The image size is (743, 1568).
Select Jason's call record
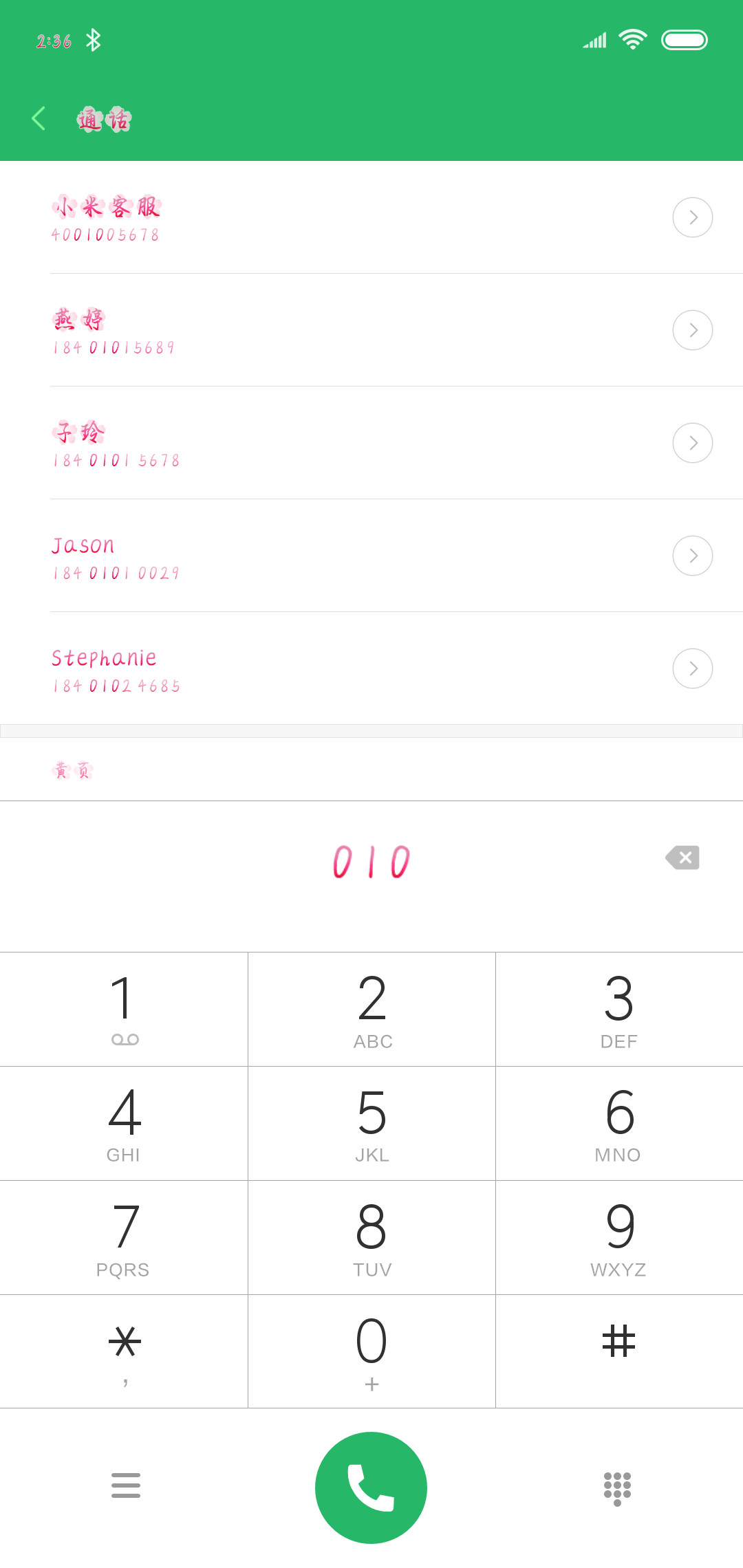click(x=371, y=556)
